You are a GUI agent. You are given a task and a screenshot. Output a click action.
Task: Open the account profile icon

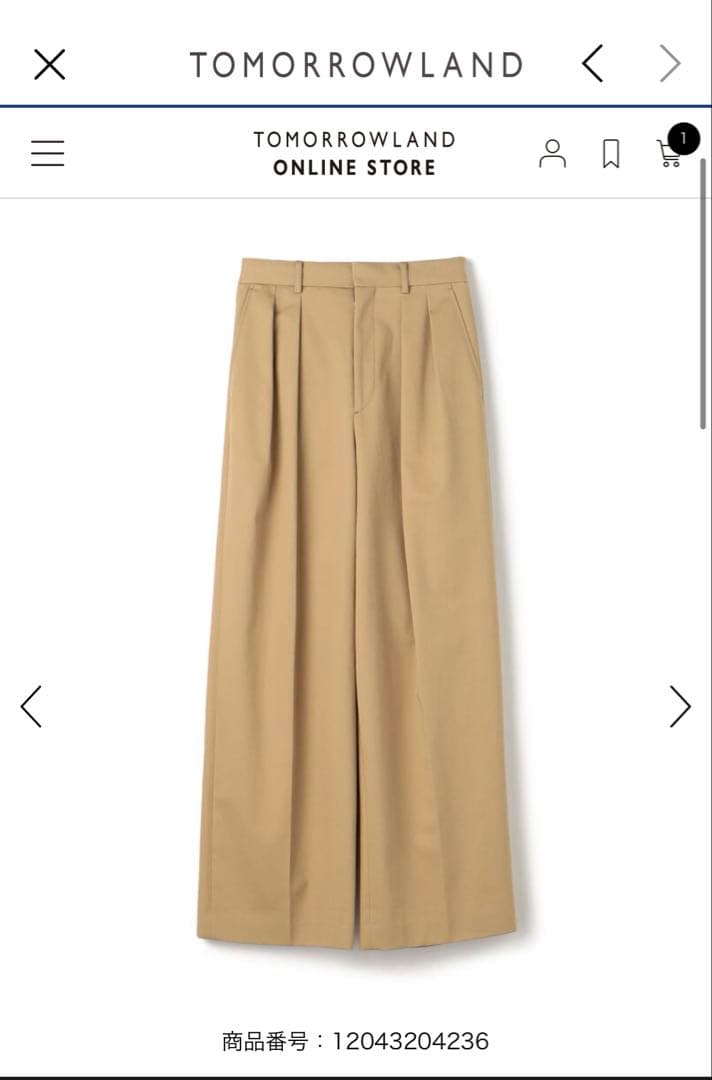(x=552, y=153)
